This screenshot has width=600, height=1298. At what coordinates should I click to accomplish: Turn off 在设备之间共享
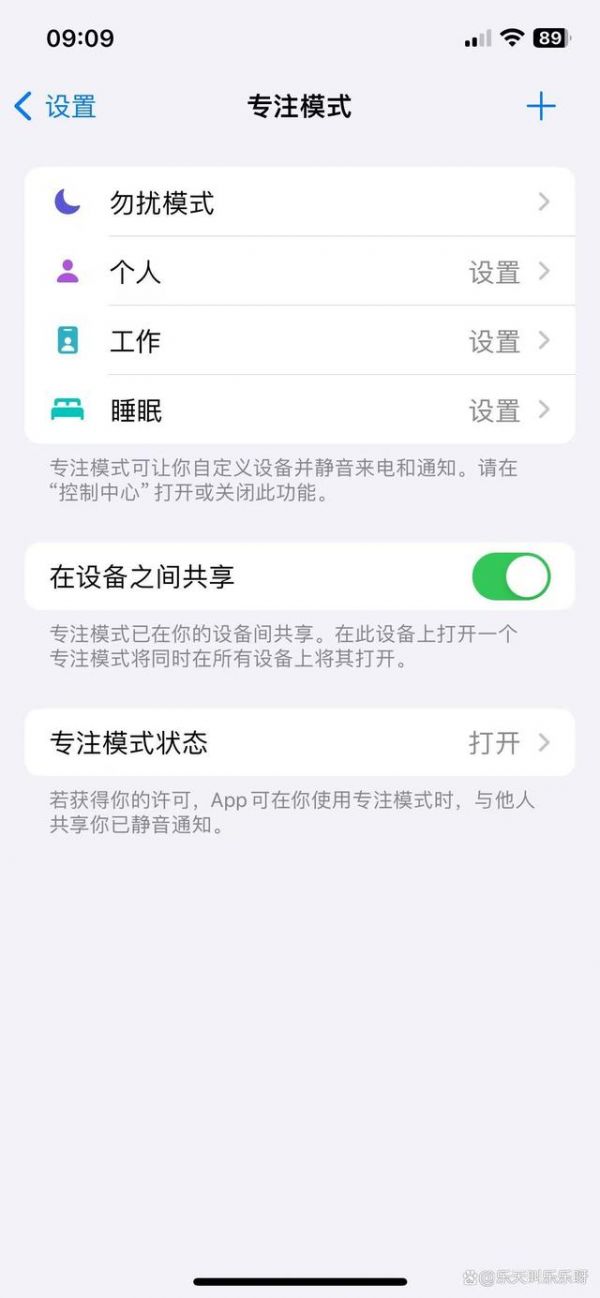(511, 577)
